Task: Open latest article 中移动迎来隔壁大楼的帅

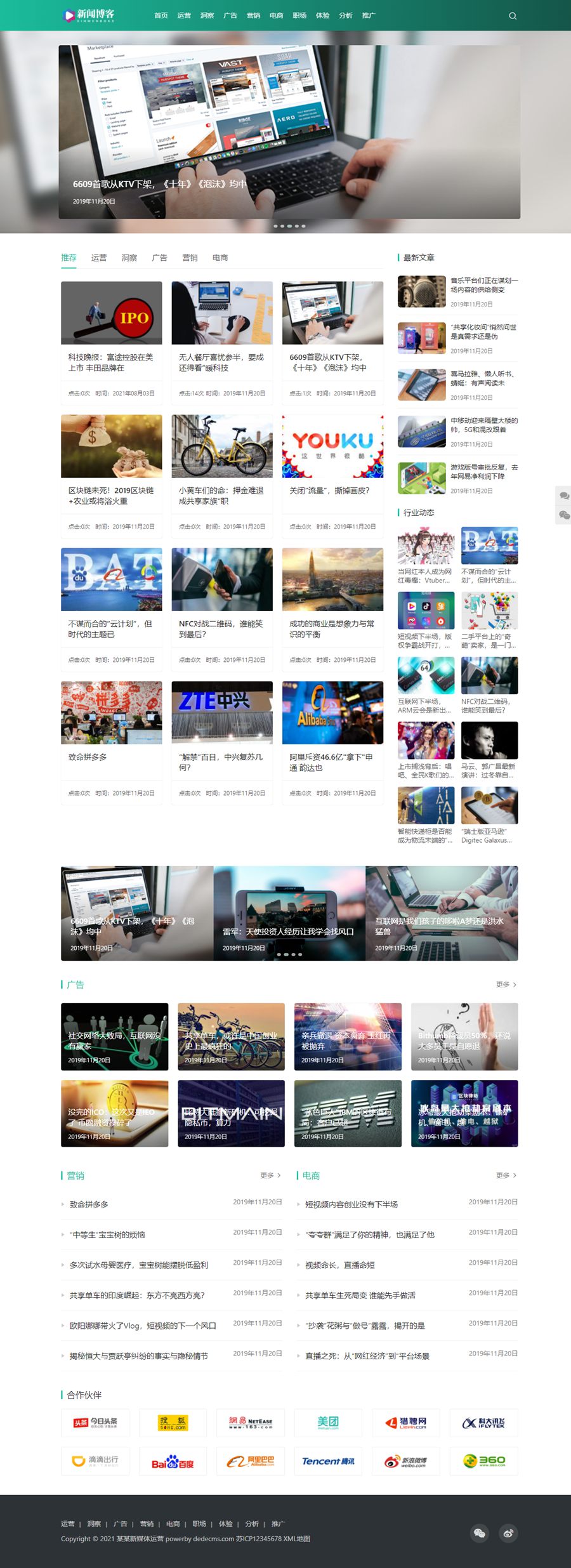Action: (x=484, y=425)
